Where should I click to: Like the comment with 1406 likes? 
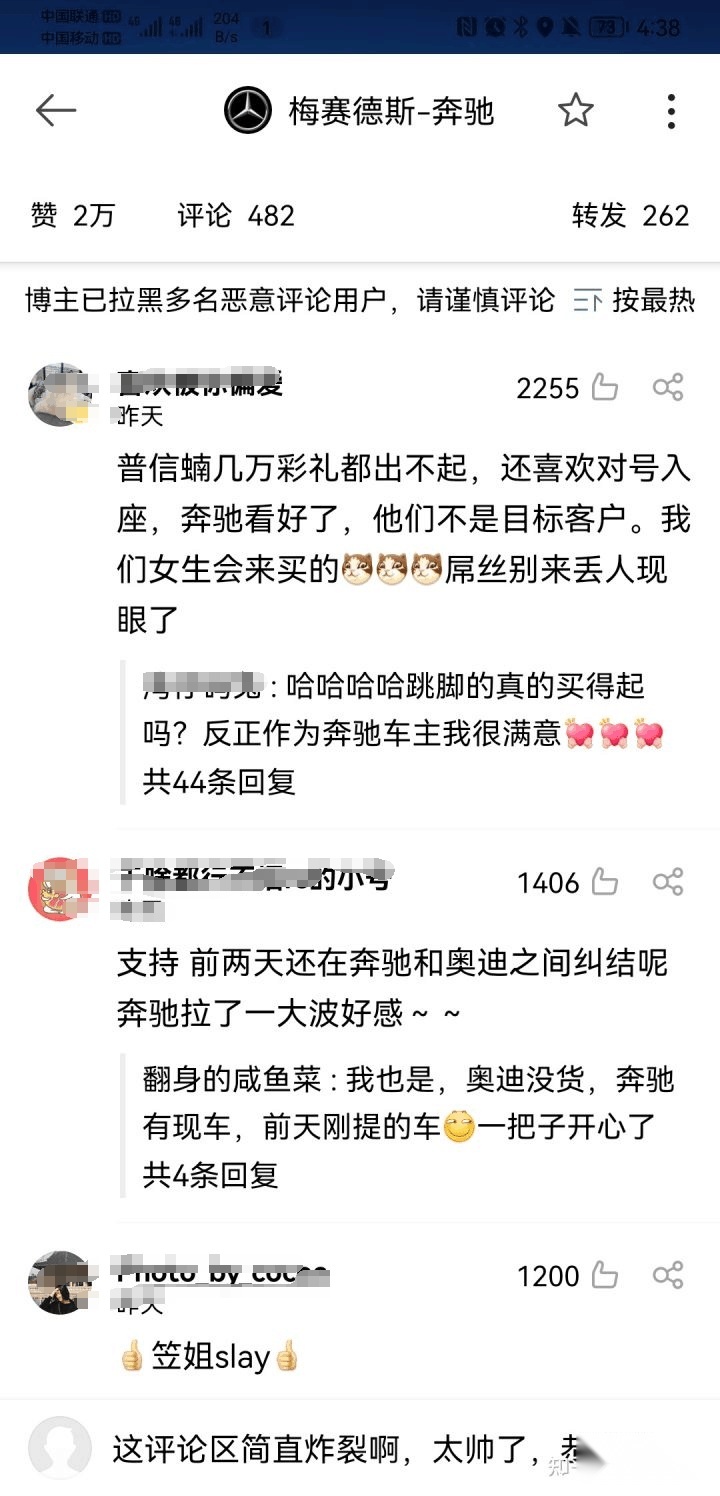pos(604,882)
